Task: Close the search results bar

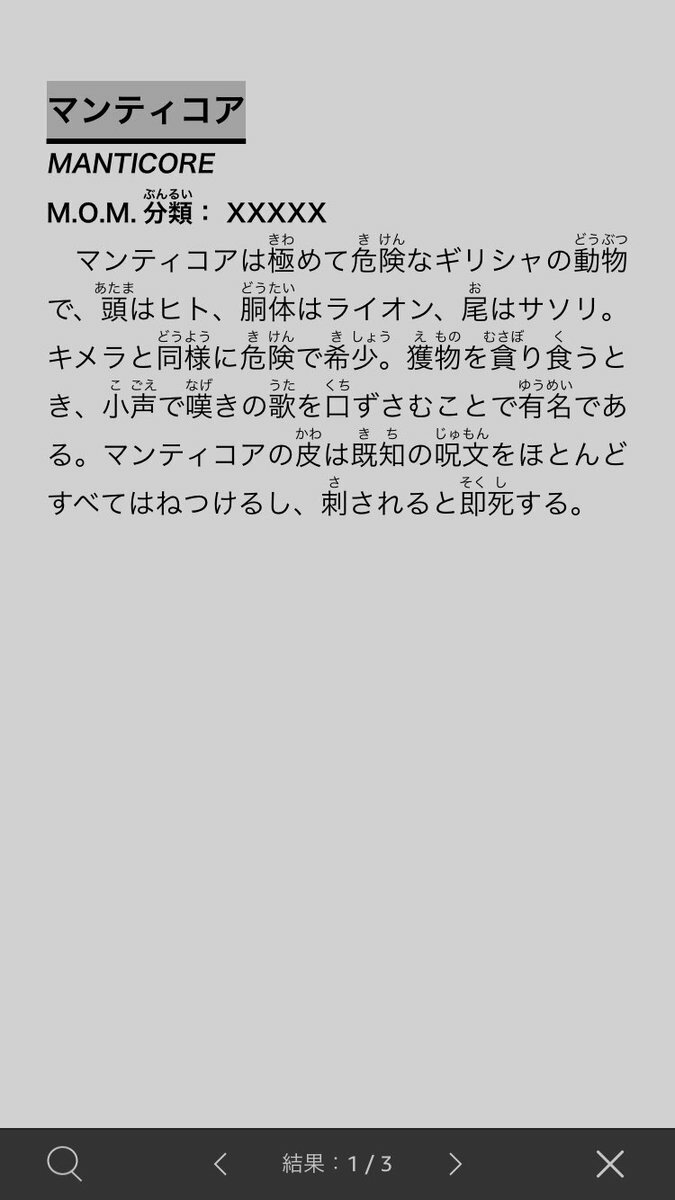Action: click(x=610, y=1164)
